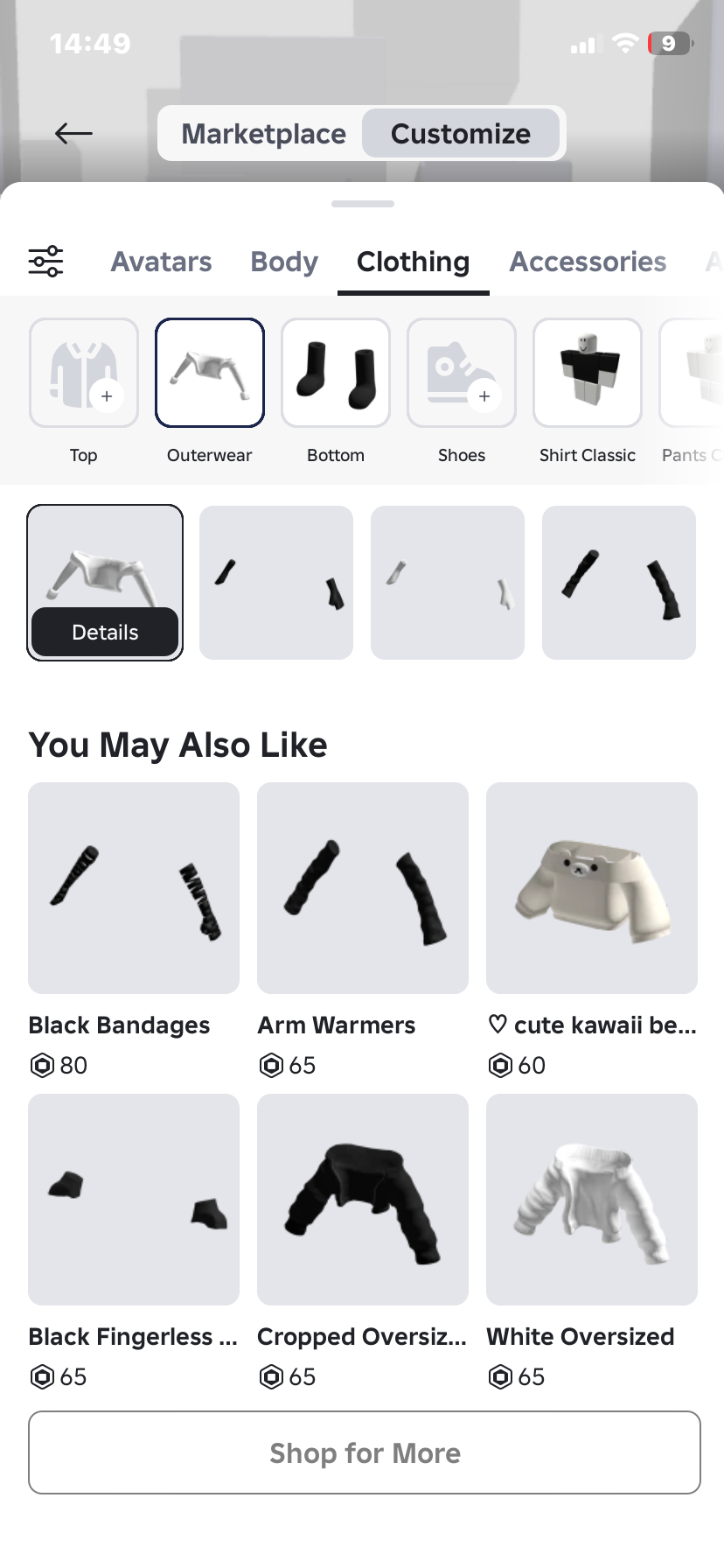View the black Cropped Oversized hoodie
Image resolution: width=724 pixels, height=1568 pixels.
[363, 1200]
